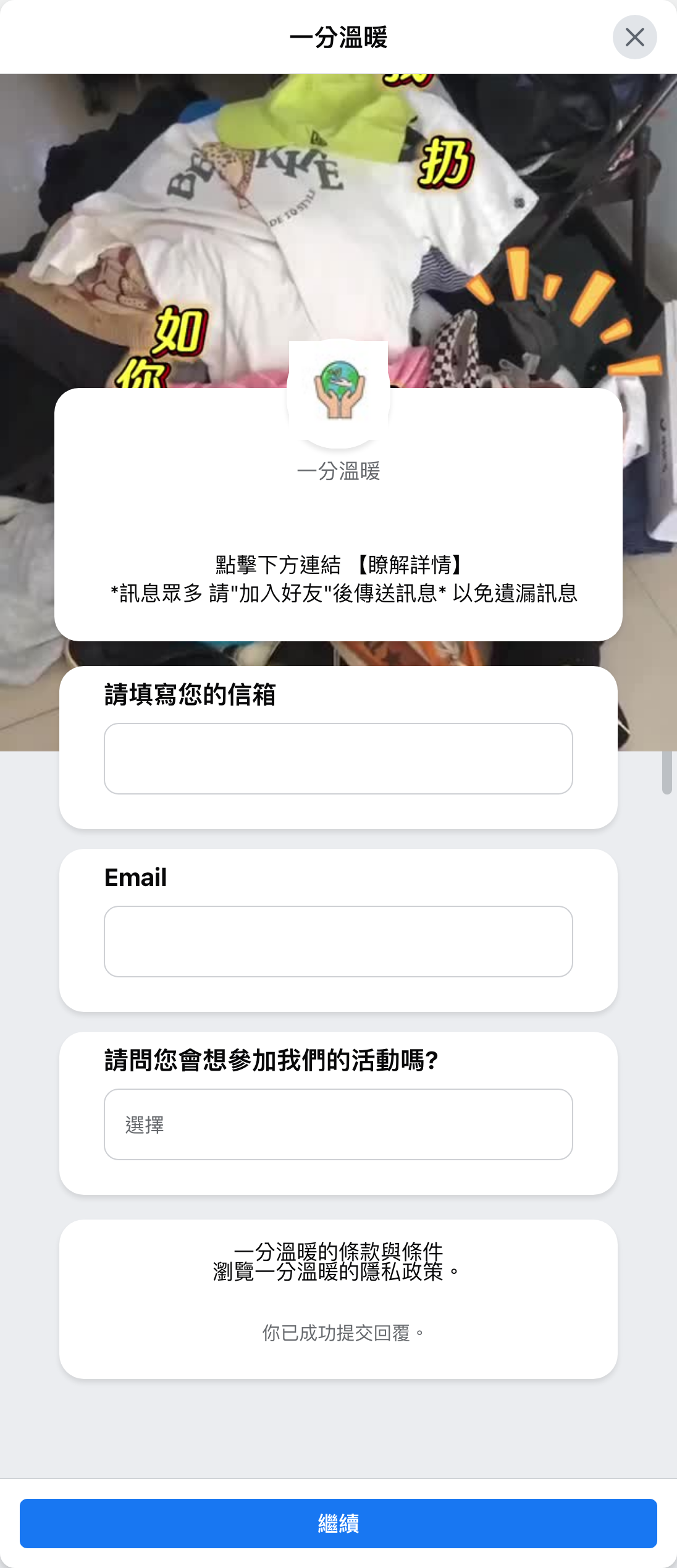This screenshot has height=1568, width=677.
Task: Click the X close icon
Action: tap(635, 38)
